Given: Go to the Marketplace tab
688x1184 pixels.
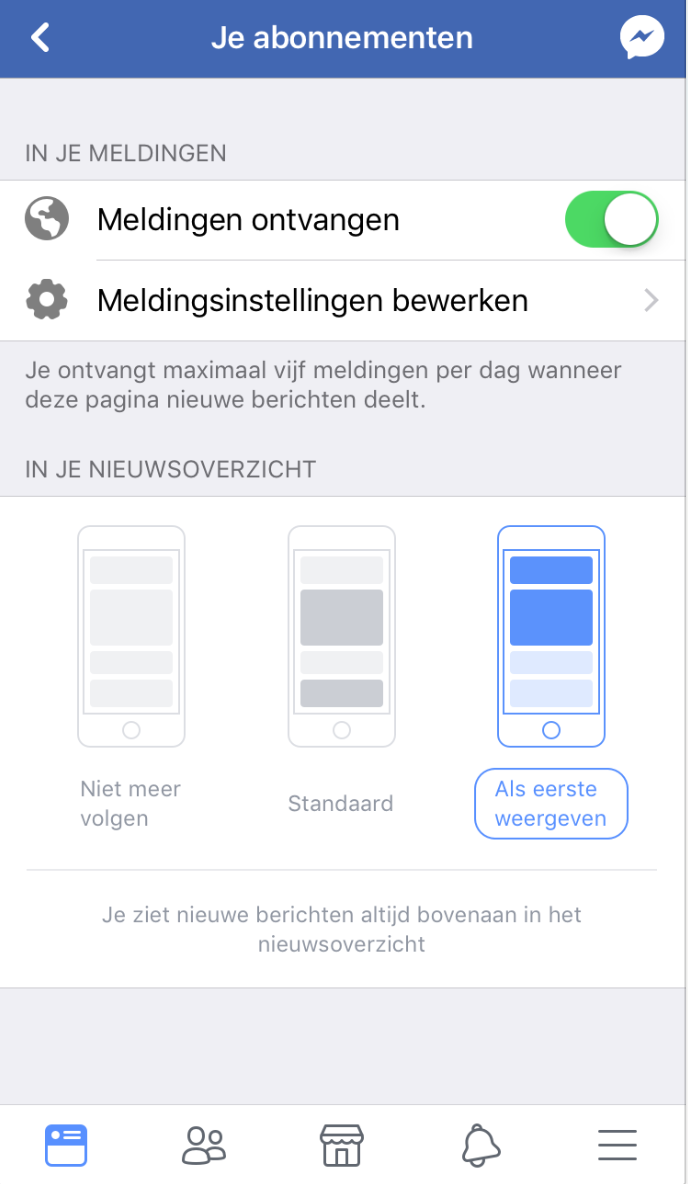Looking at the screenshot, I should tap(341, 1145).
